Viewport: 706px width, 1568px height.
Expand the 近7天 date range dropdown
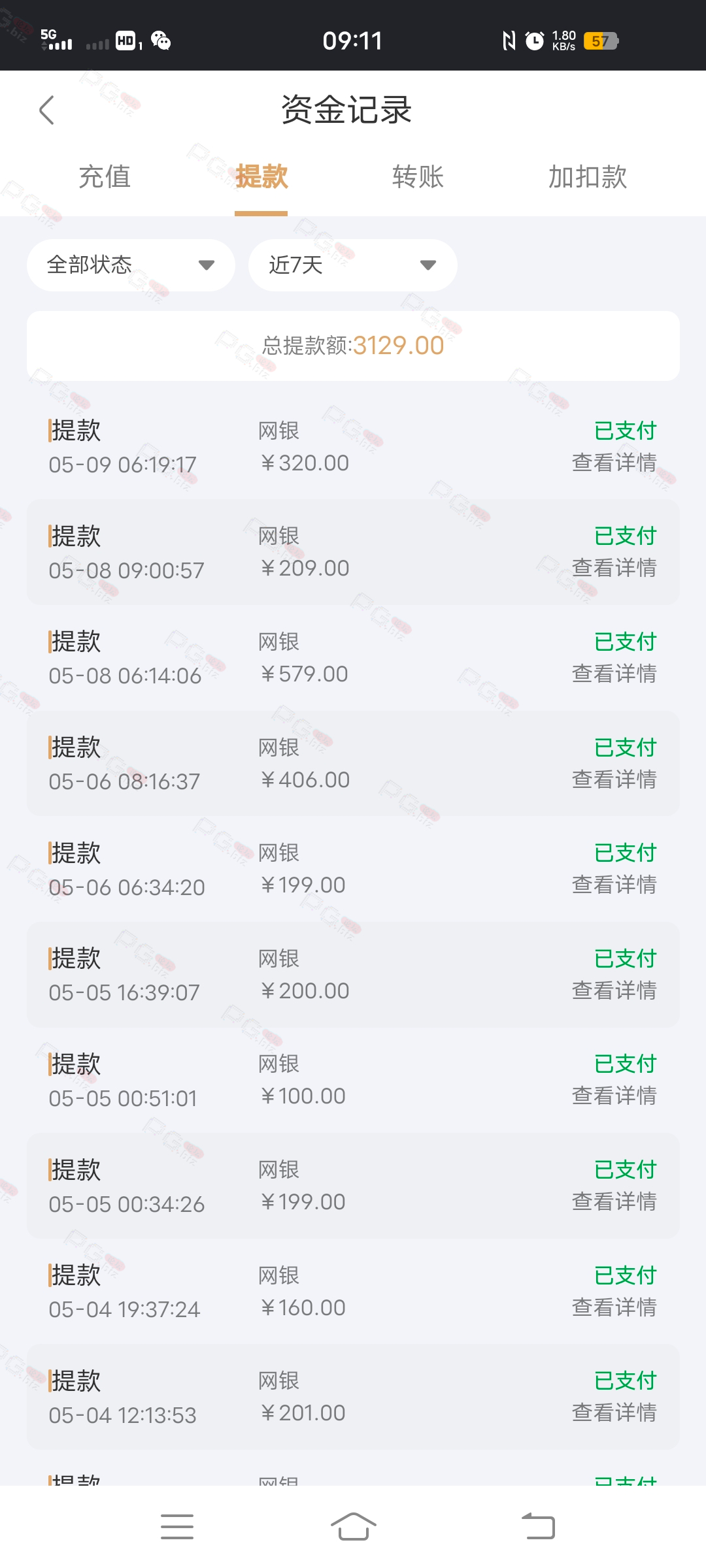click(353, 265)
